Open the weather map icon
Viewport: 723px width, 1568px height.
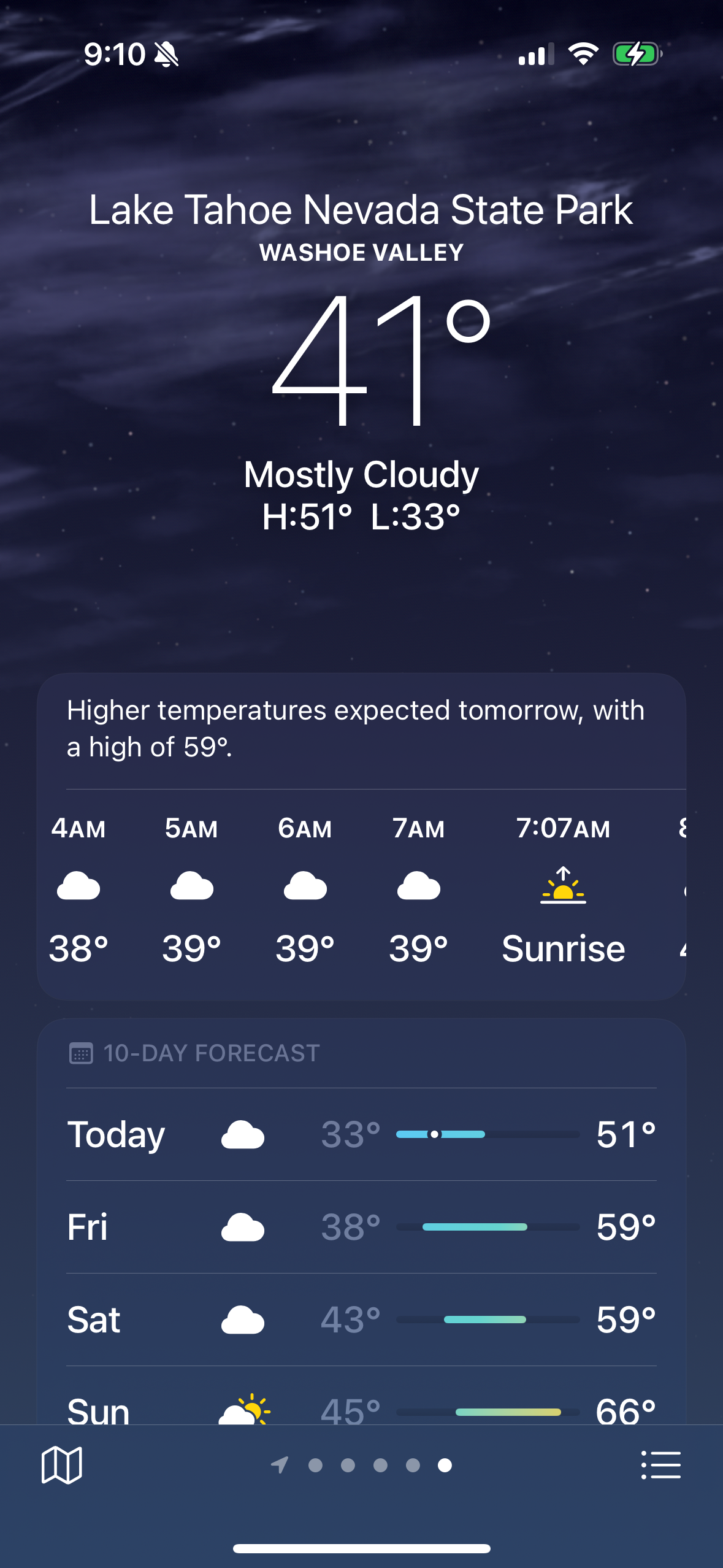[x=61, y=1465]
